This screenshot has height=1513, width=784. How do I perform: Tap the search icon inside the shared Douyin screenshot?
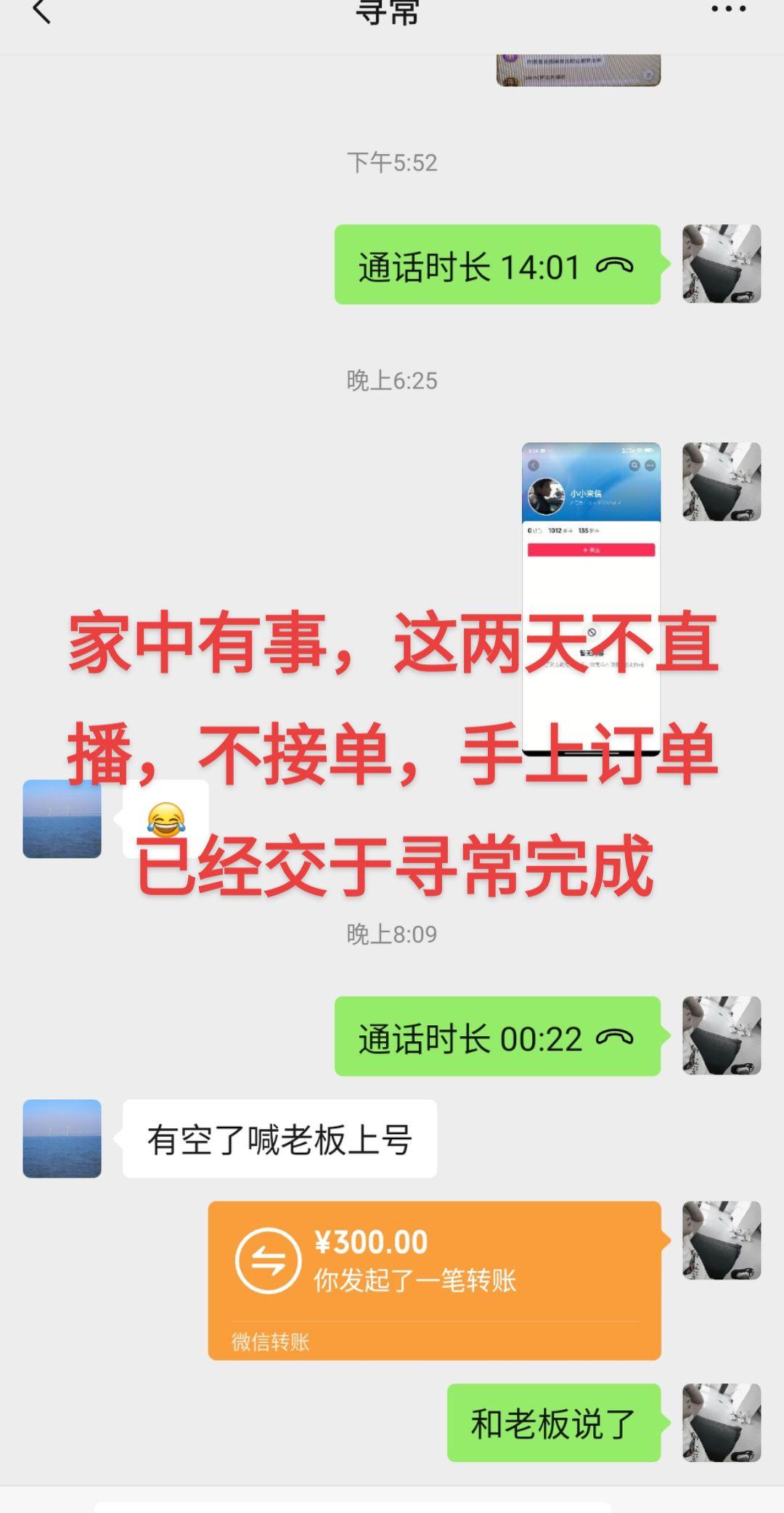point(634,465)
